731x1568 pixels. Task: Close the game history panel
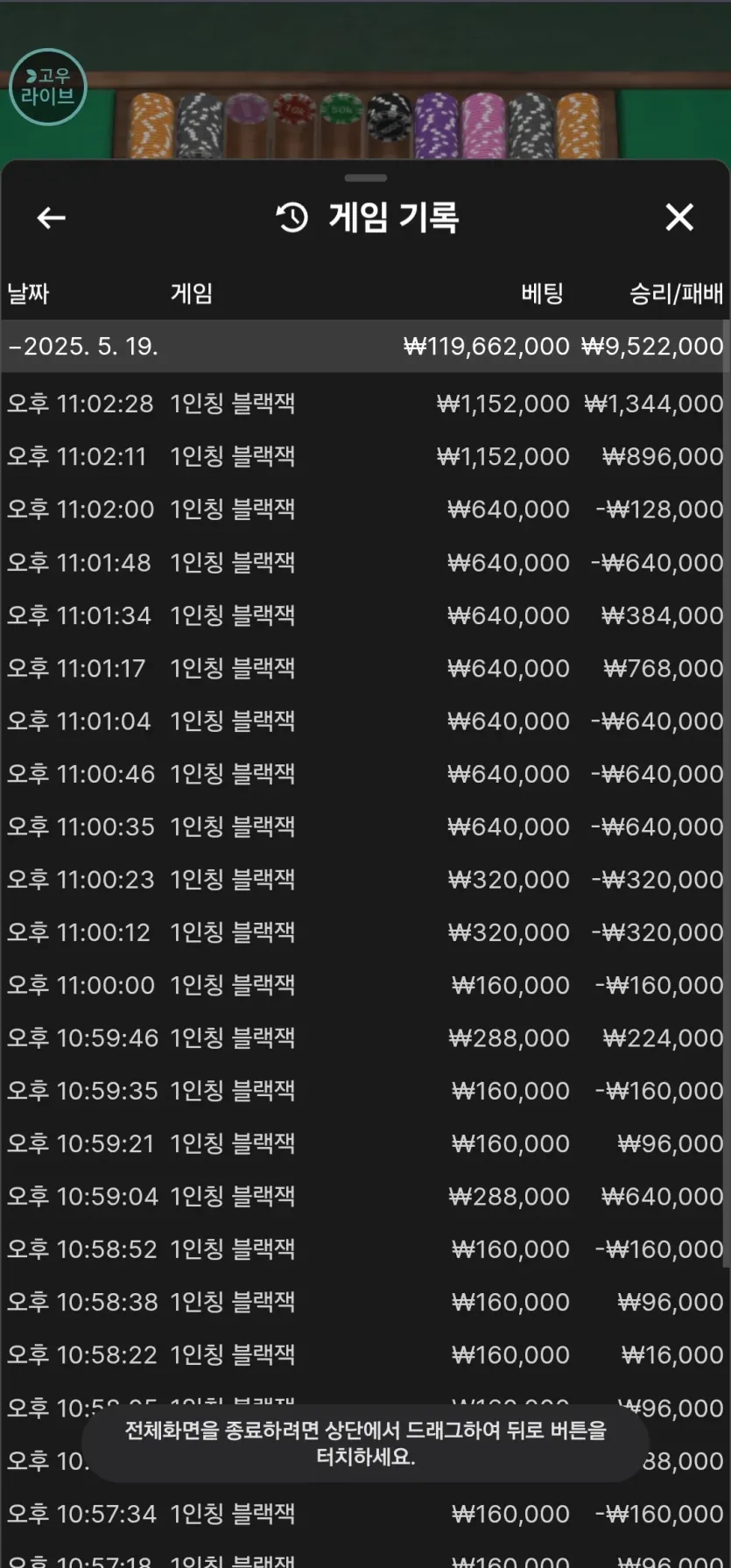coord(679,217)
